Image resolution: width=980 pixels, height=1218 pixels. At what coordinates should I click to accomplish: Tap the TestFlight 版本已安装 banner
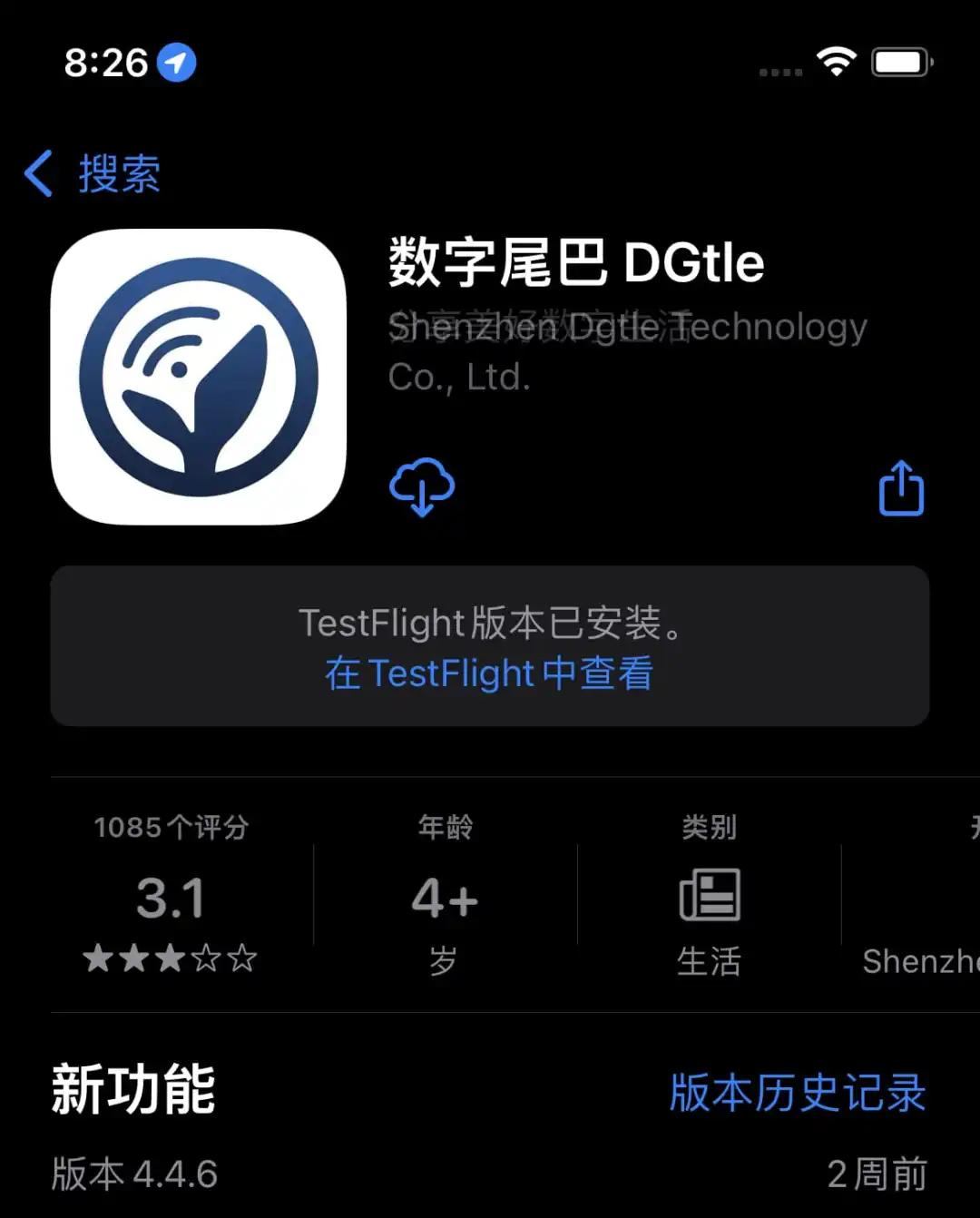coord(490,646)
